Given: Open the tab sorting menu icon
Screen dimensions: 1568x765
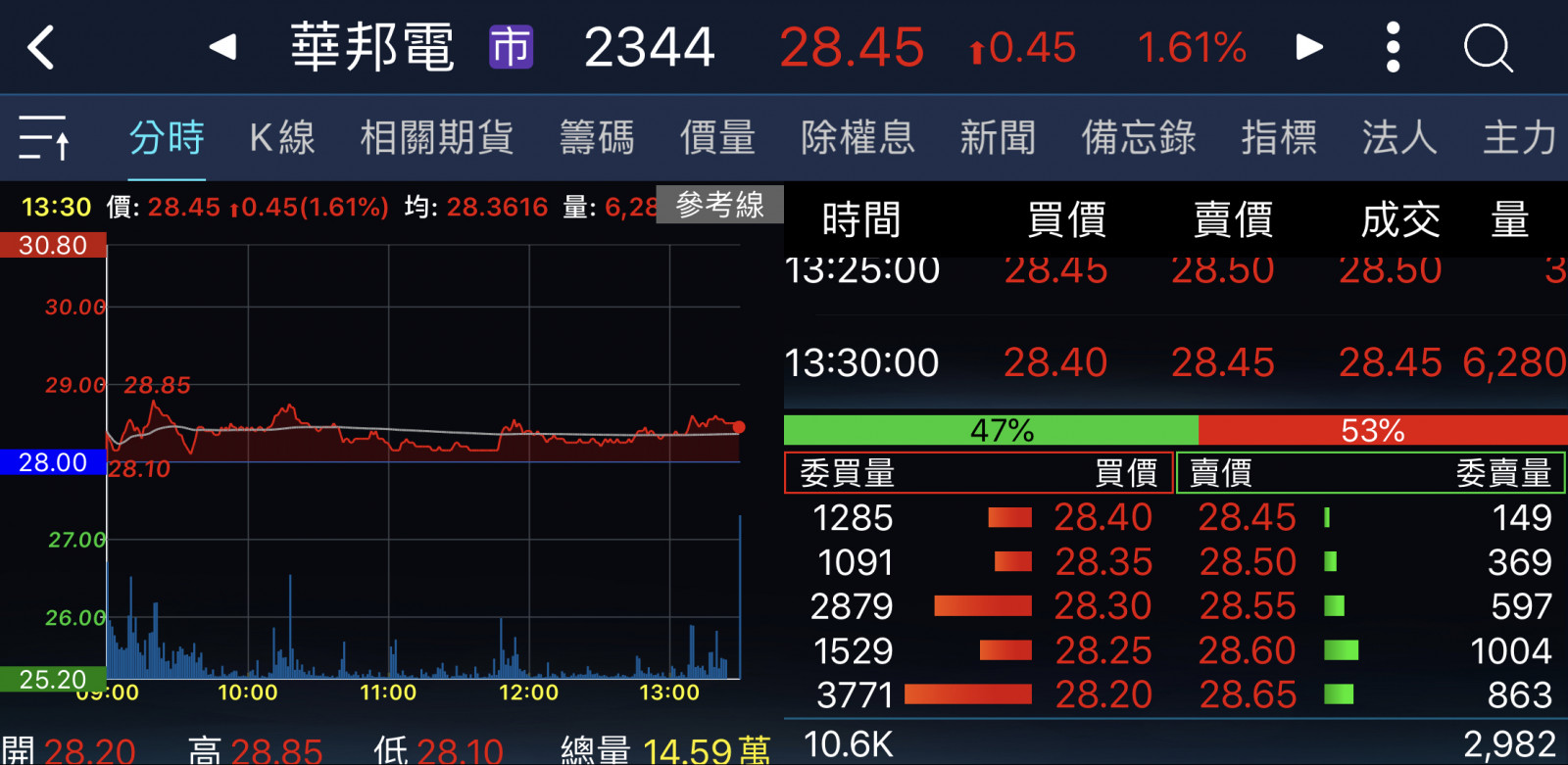Looking at the screenshot, I should [x=44, y=137].
